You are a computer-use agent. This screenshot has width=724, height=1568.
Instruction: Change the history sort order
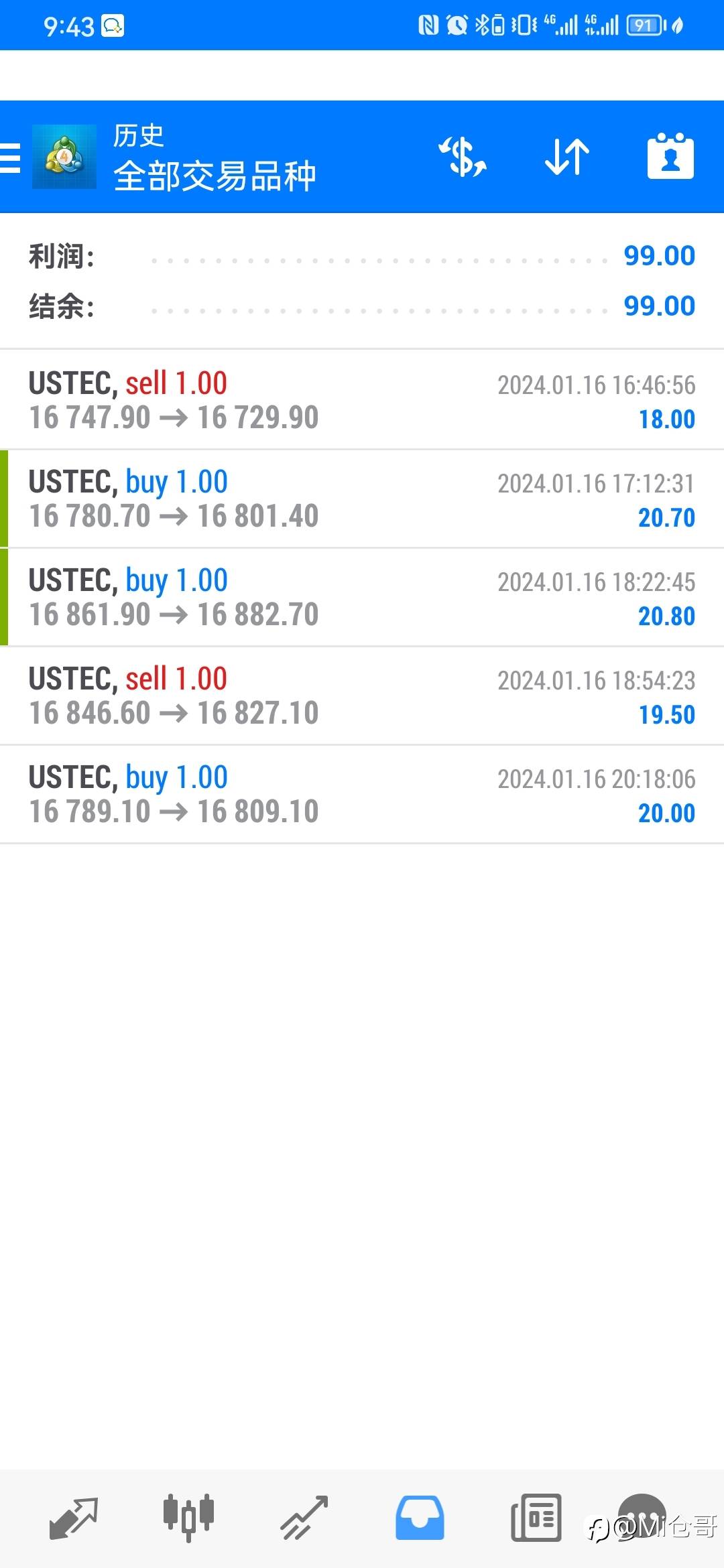pyautogui.click(x=567, y=157)
